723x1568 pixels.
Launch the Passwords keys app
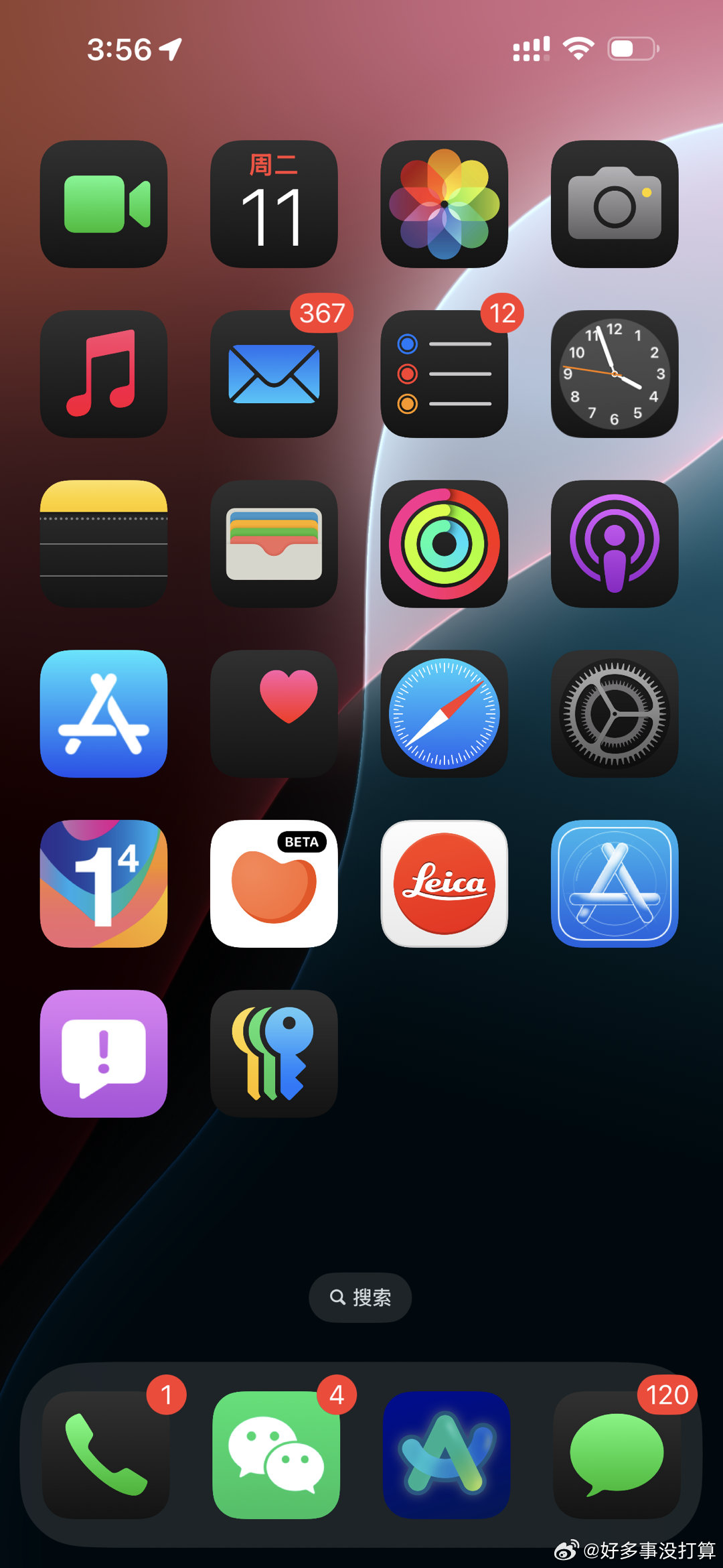[x=274, y=1054]
